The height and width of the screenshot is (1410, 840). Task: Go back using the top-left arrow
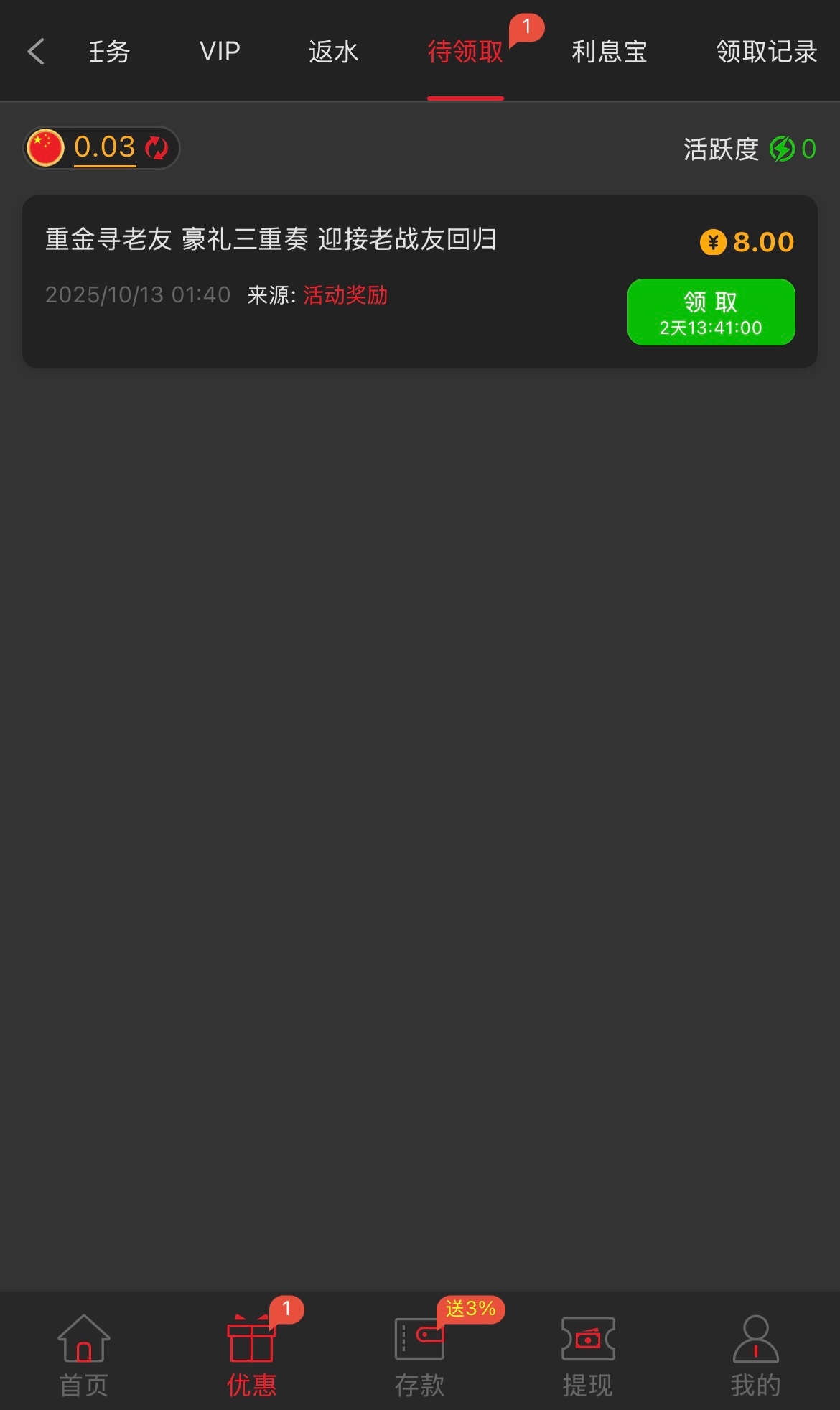pos(36,52)
